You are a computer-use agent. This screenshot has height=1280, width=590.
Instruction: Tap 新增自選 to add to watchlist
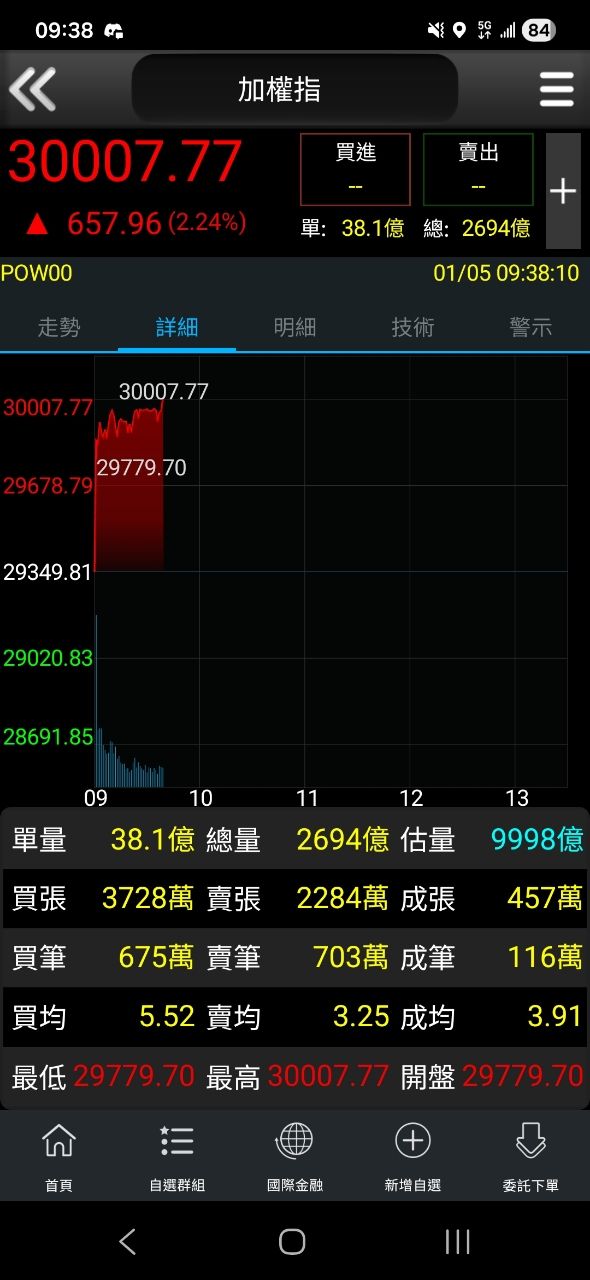tap(413, 1157)
